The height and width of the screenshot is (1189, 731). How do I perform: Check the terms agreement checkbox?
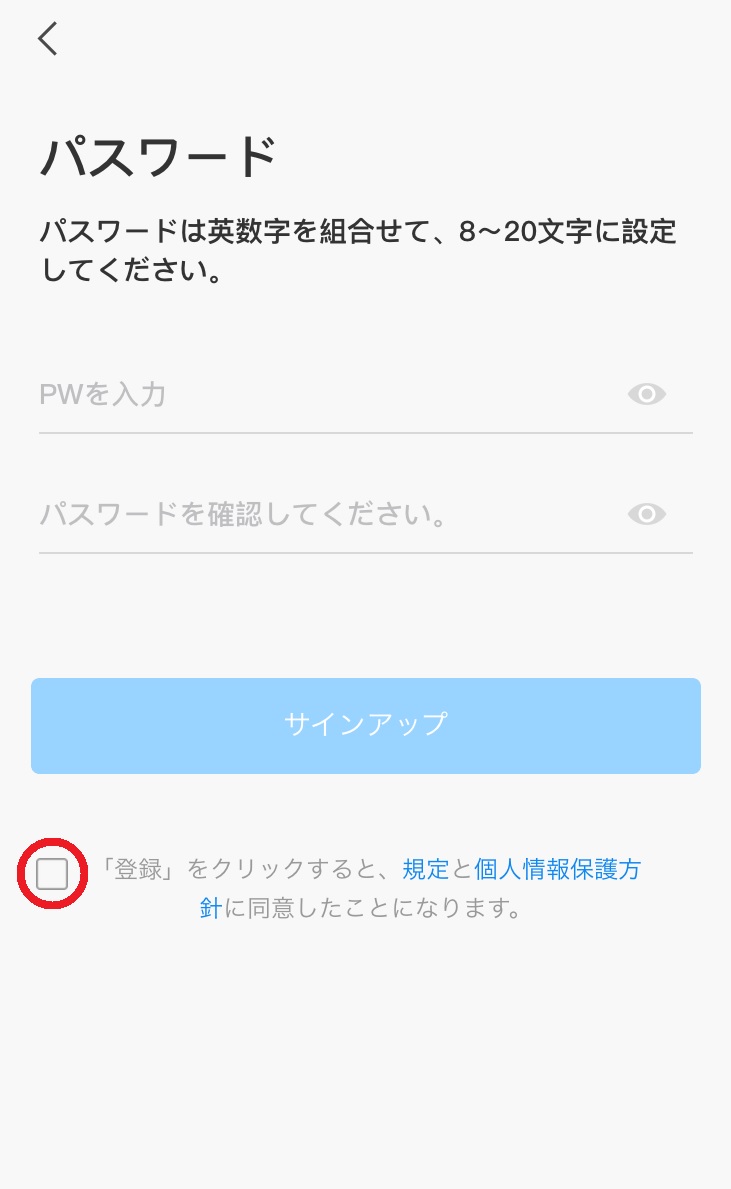(52, 874)
